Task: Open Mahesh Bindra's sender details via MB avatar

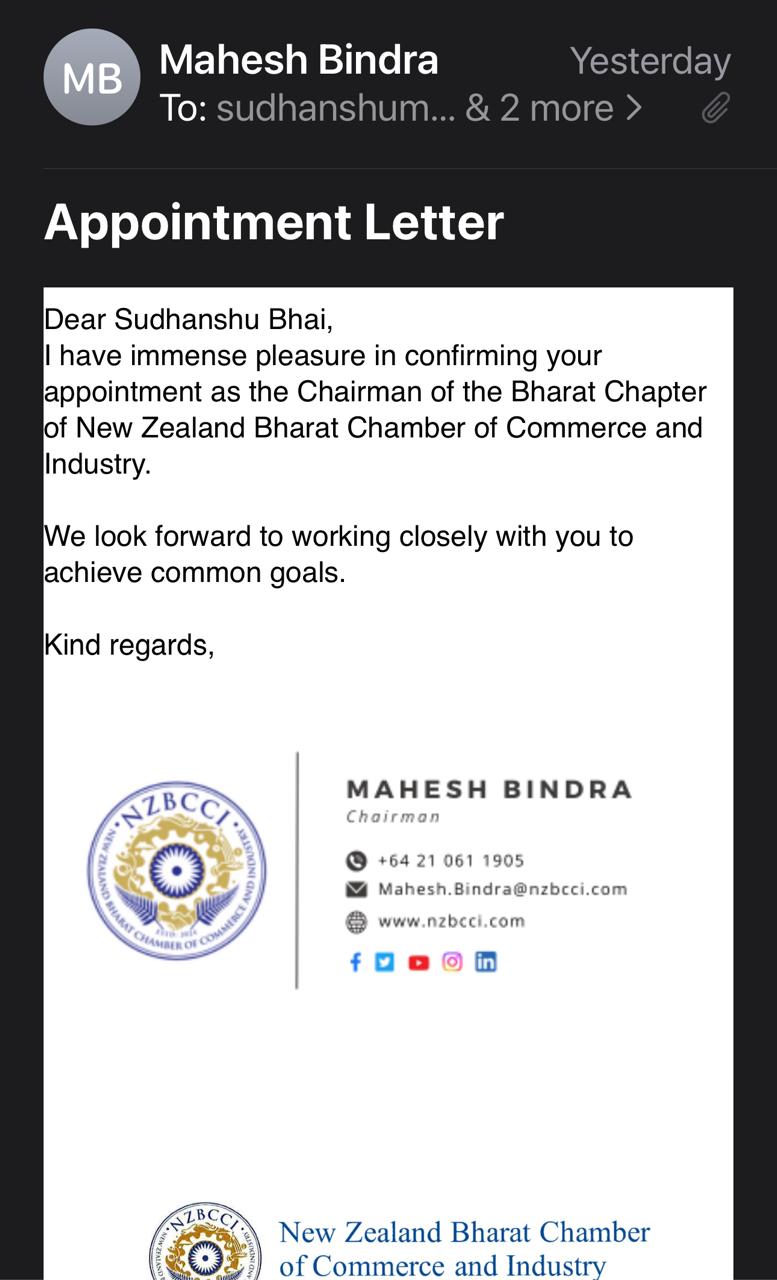Action: (92, 77)
